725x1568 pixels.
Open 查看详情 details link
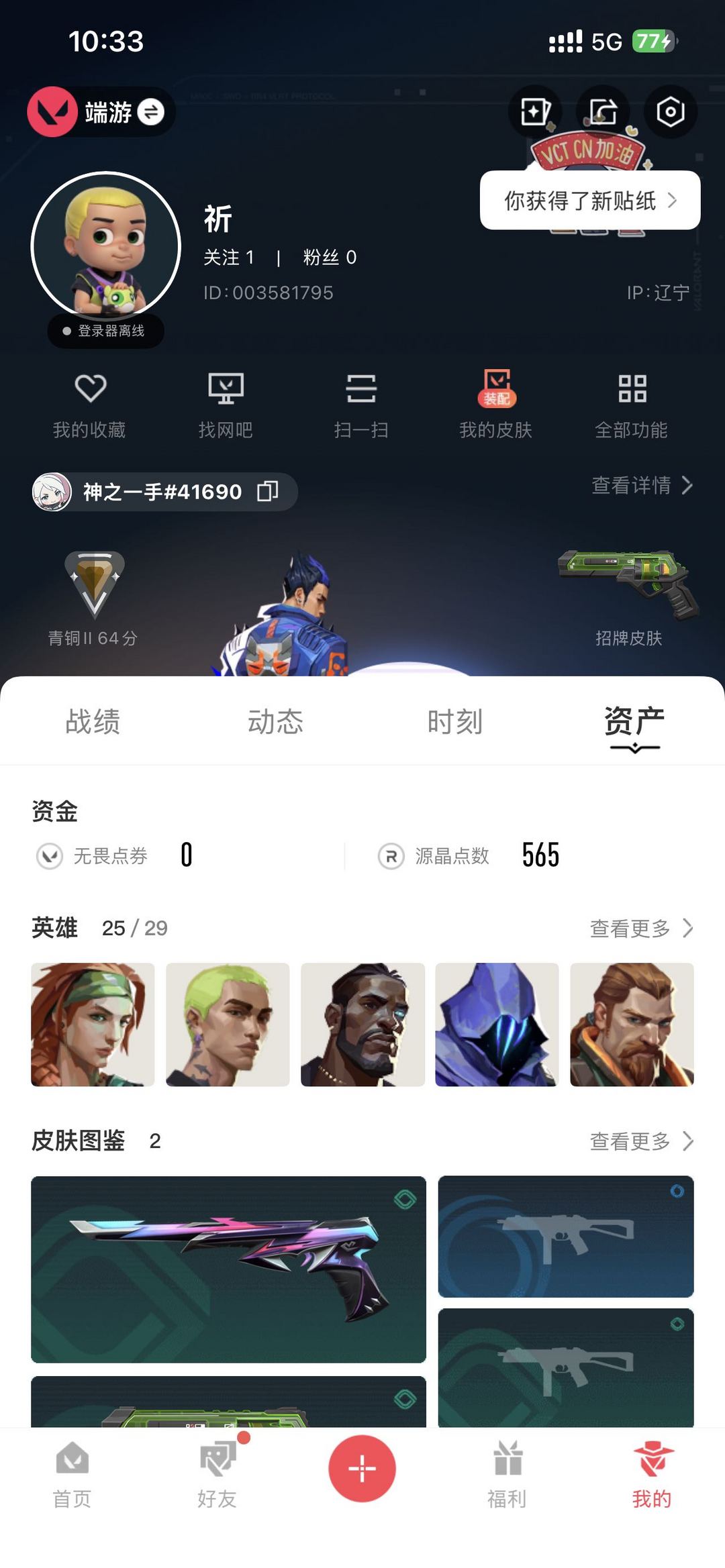coord(641,485)
